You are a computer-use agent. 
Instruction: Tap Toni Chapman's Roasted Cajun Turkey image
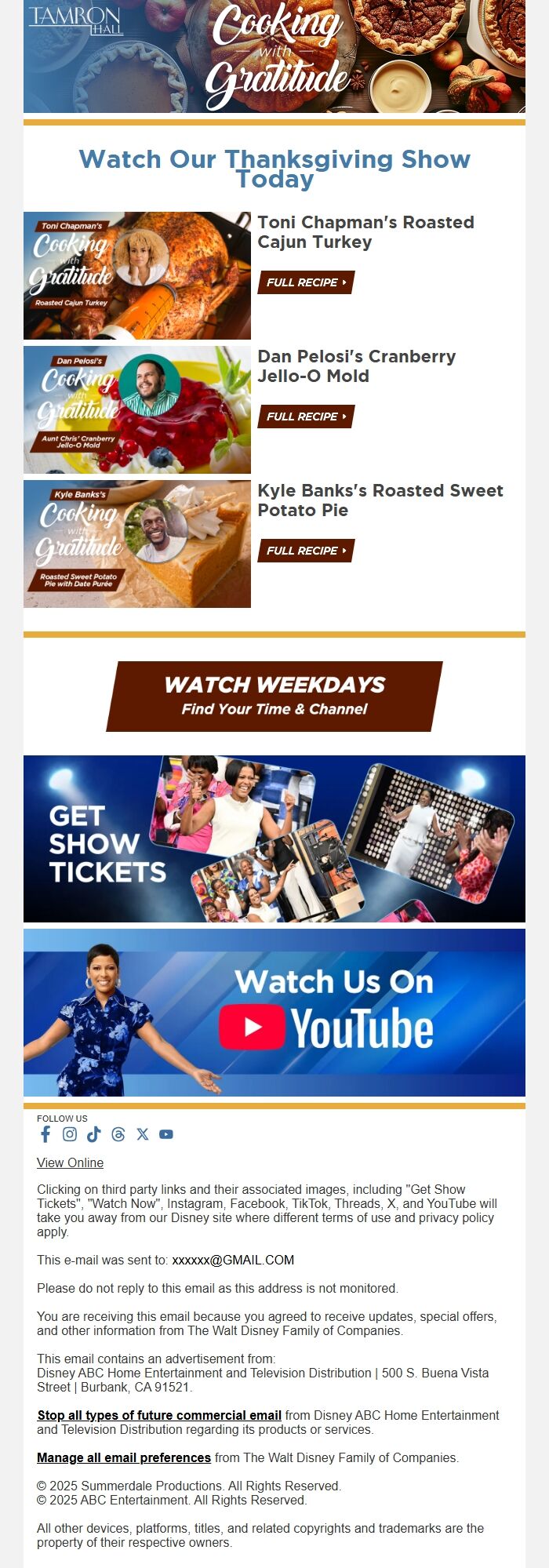[x=137, y=275]
